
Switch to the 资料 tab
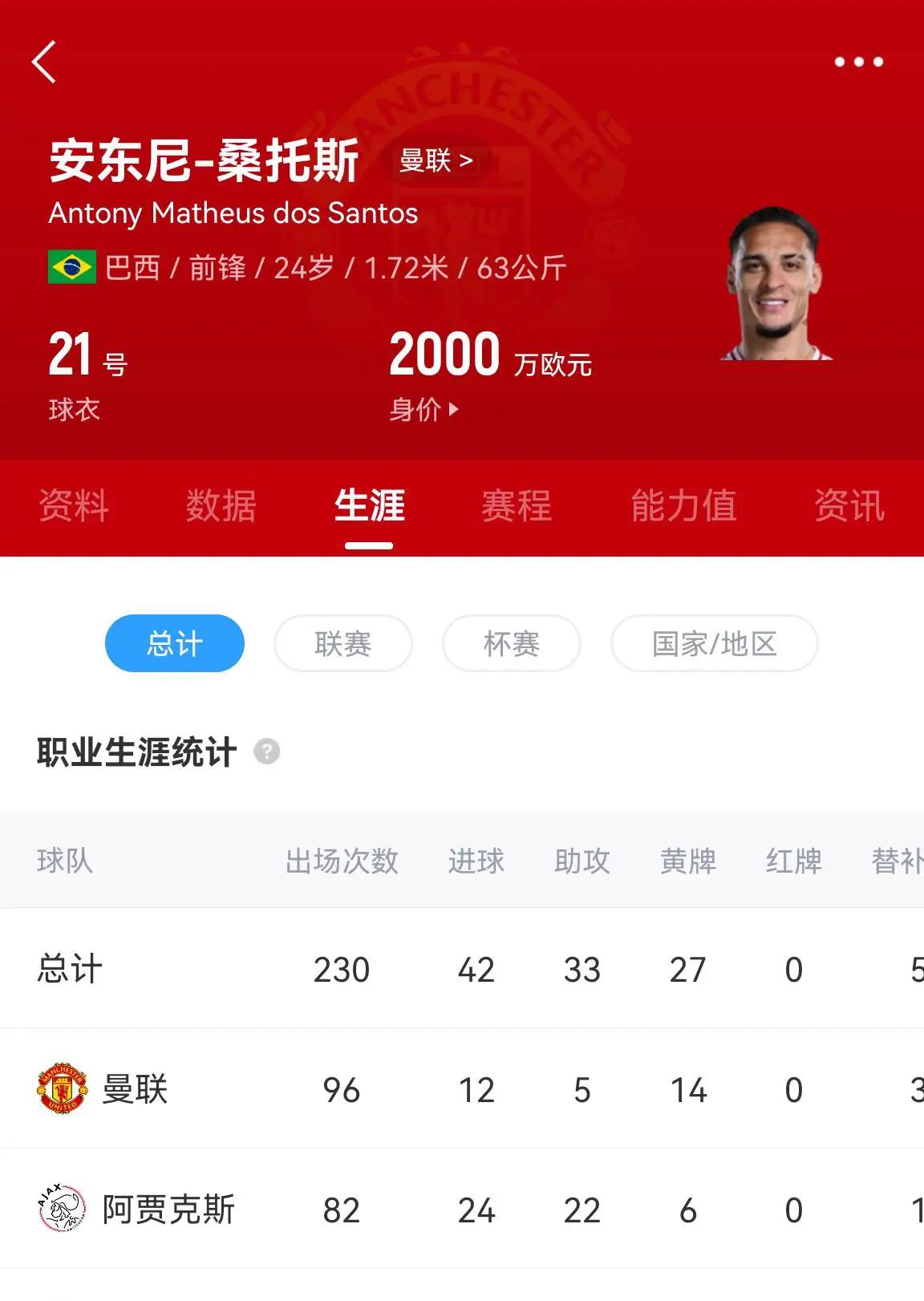pos(74,506)
